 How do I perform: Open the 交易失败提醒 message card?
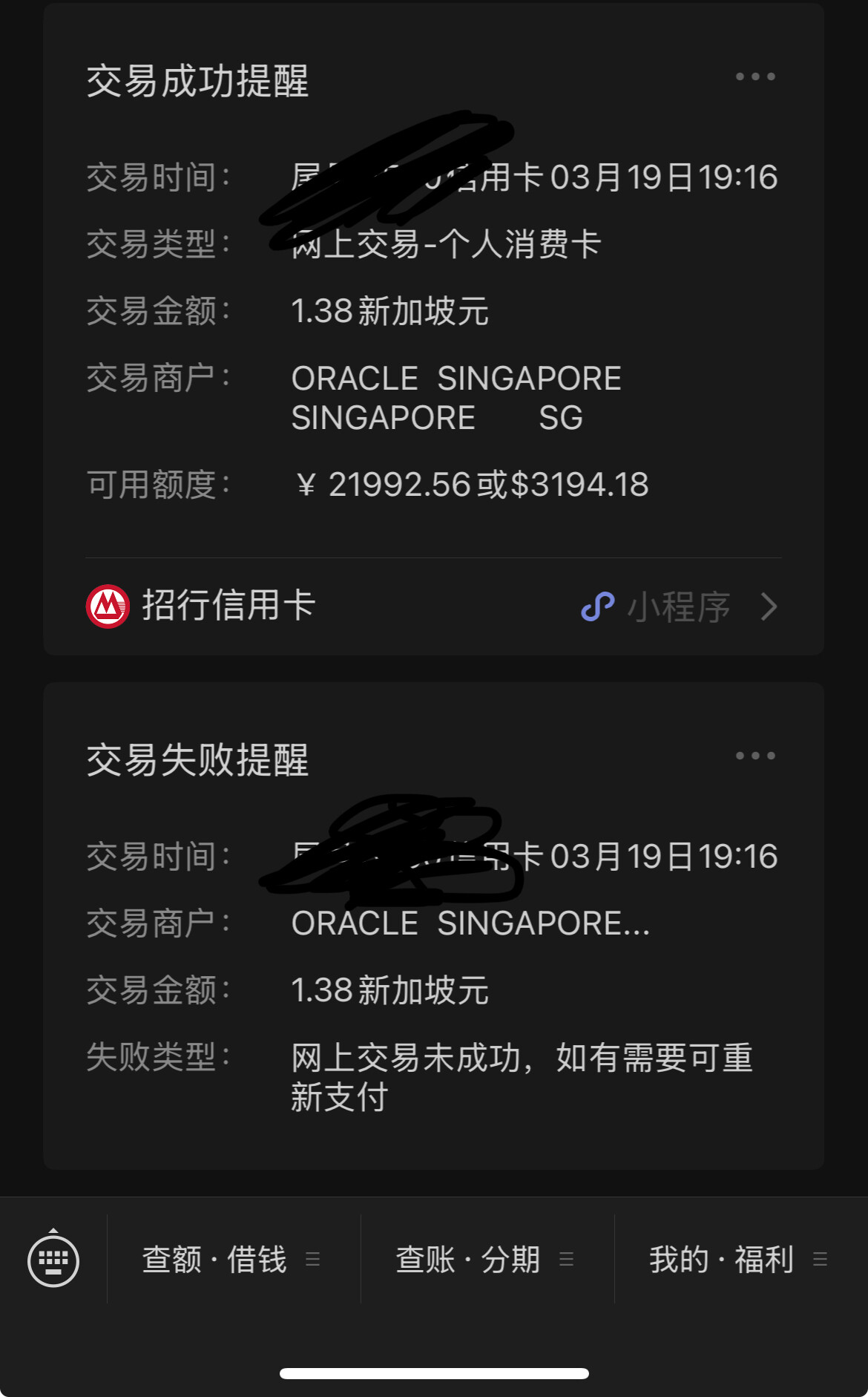(433, 926)
